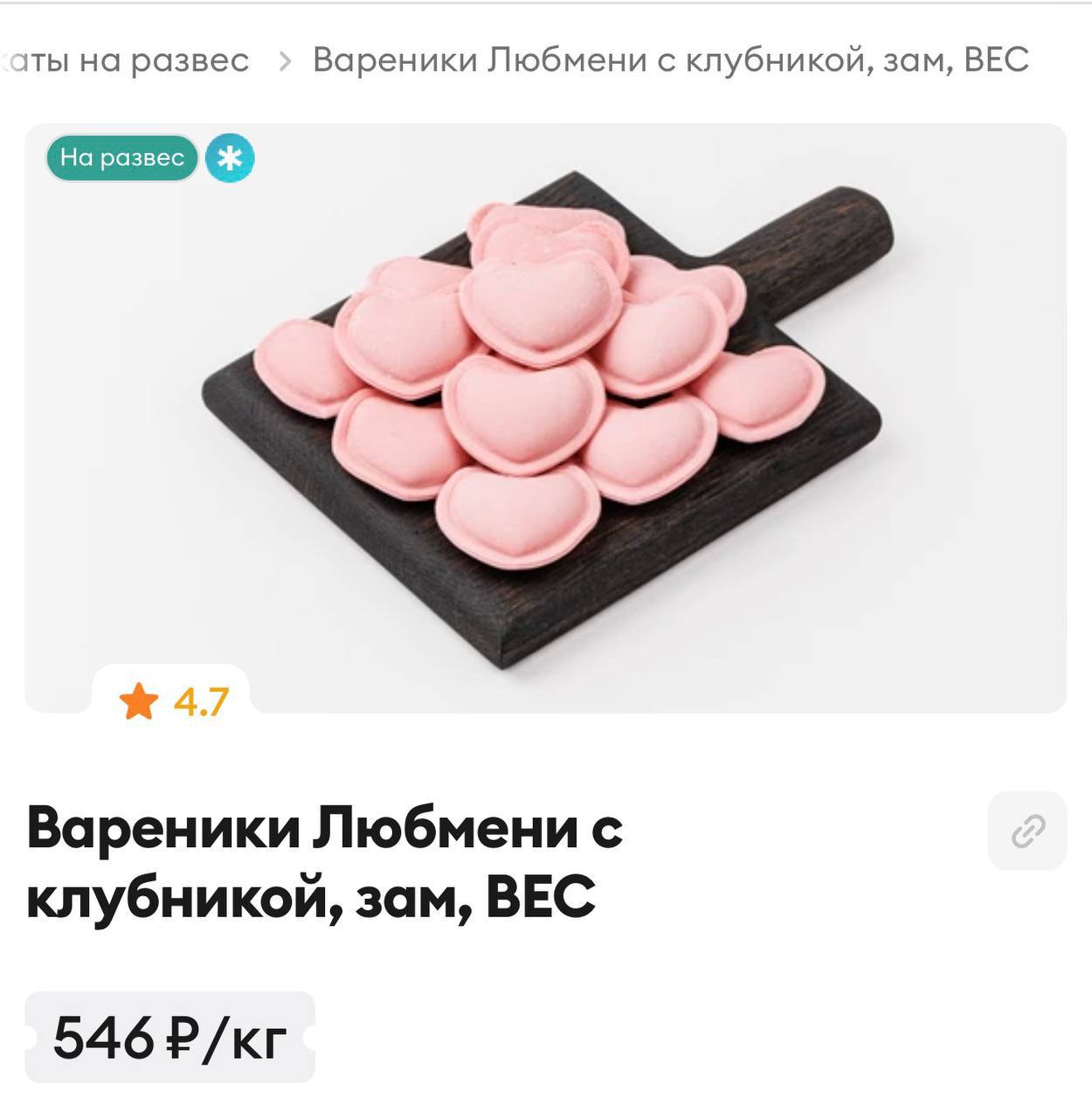The width and height of the screenshot is (1092, 1118).
Task: Open the 'на развес' breadcrumb category
Action: pyautogui.click(x=127, y=60)
